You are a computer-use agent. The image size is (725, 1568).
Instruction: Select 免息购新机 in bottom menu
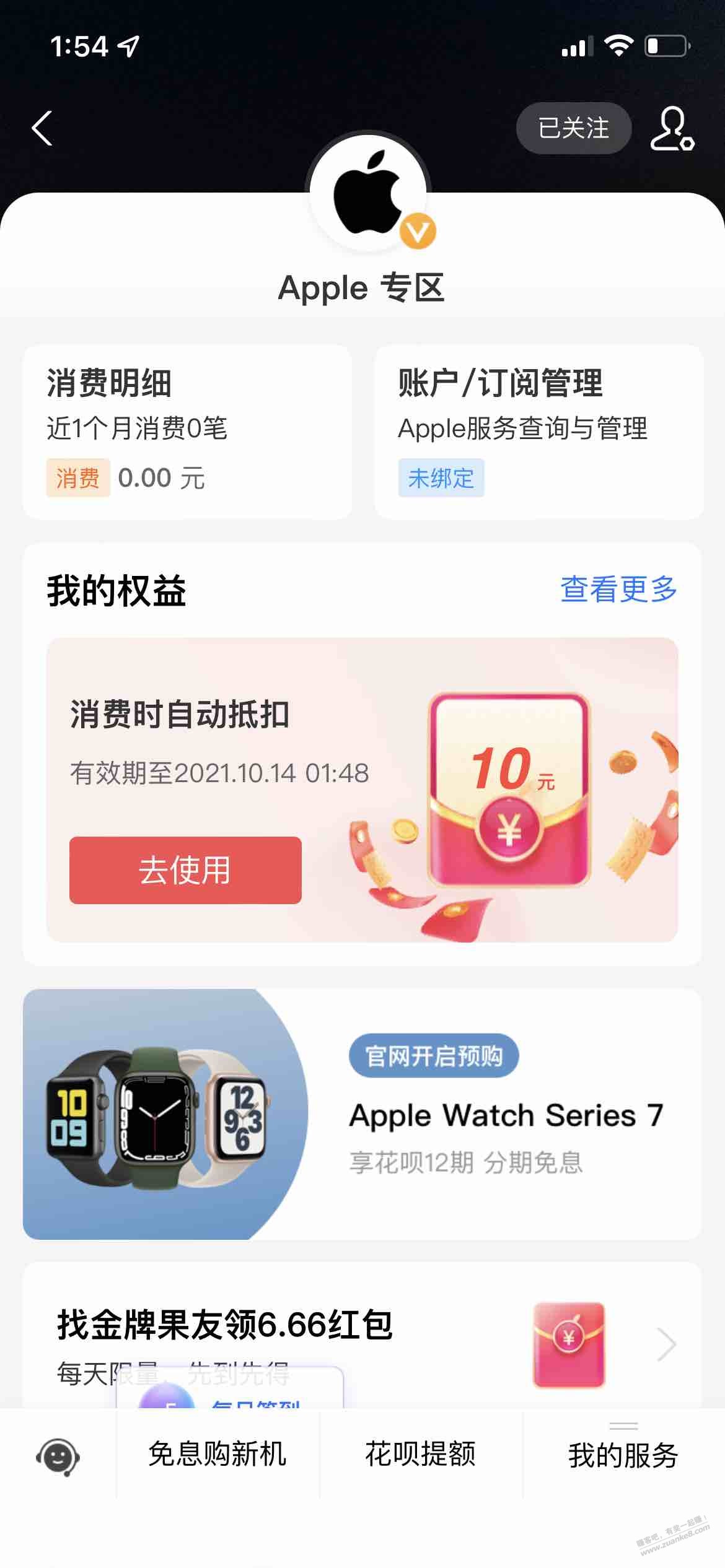217,1455
